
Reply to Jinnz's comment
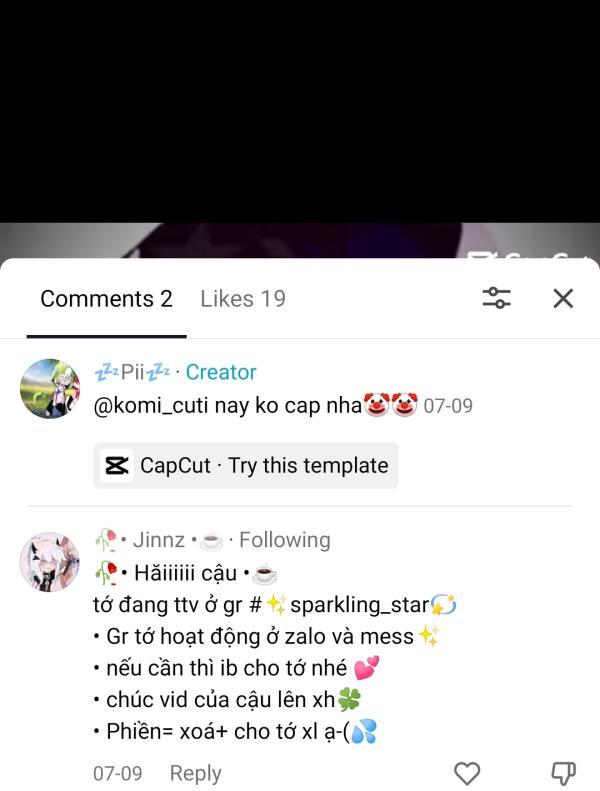195,773
